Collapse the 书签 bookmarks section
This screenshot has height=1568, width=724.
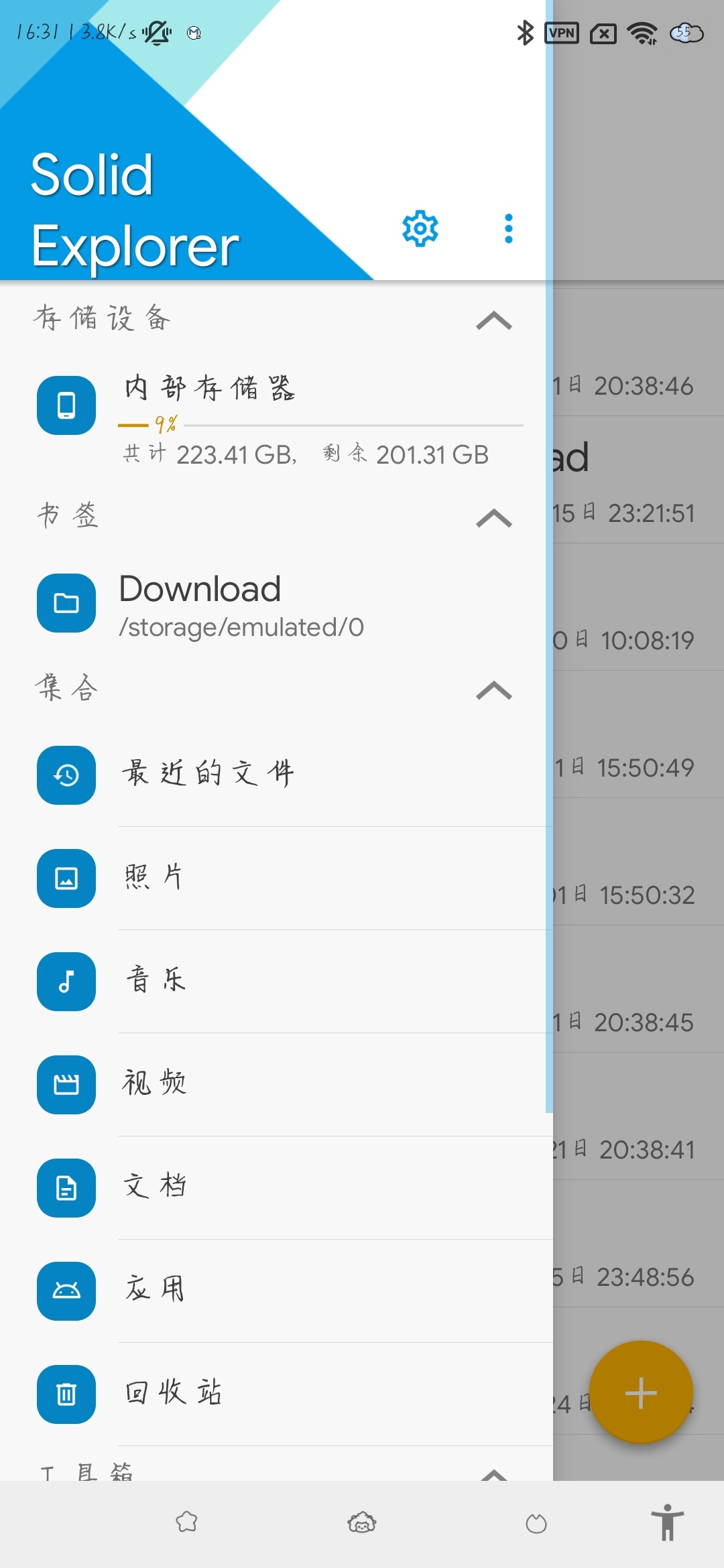coord(494,519)
